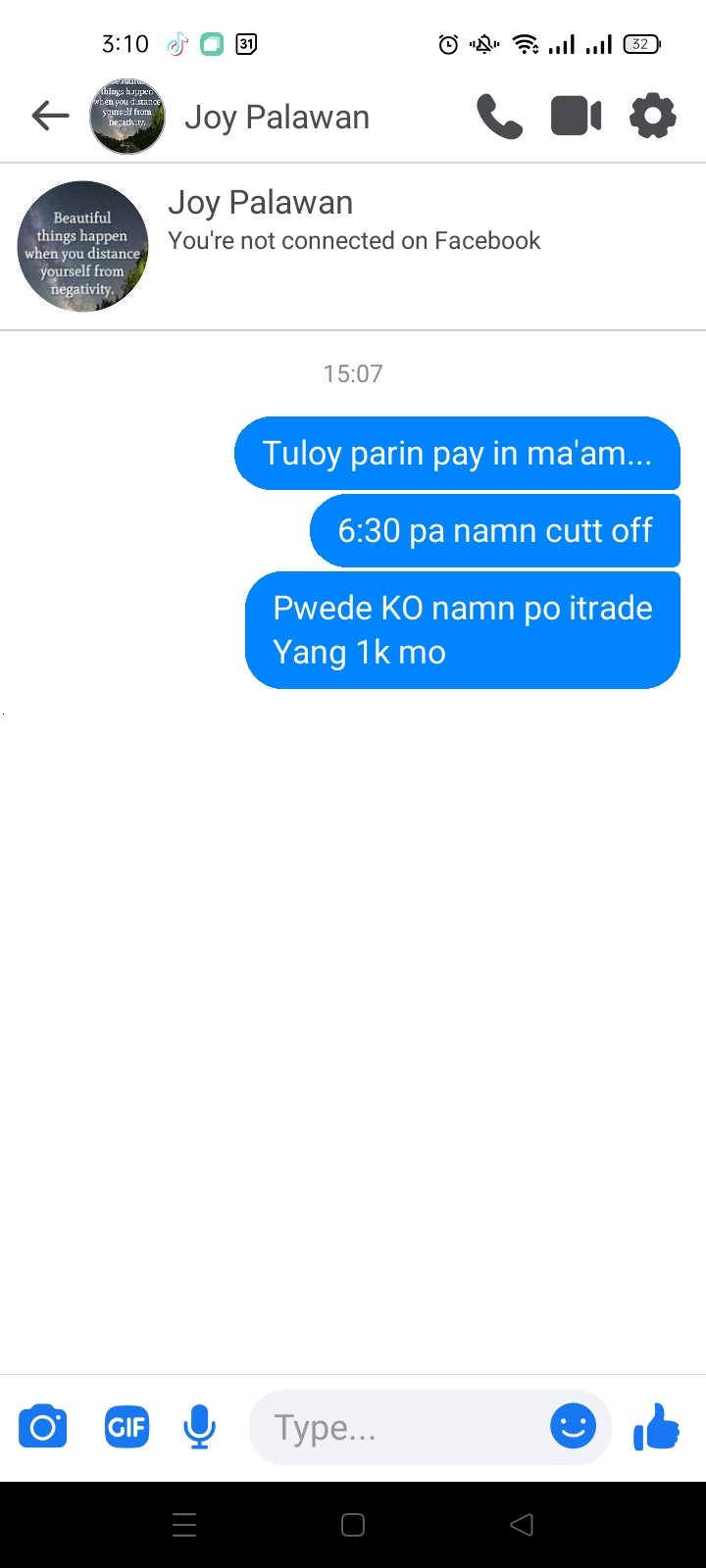The height and width of the screenshot is (1568, 706).
Task: Start a voice call with Joy Palawan
Action: coord(499,117)
